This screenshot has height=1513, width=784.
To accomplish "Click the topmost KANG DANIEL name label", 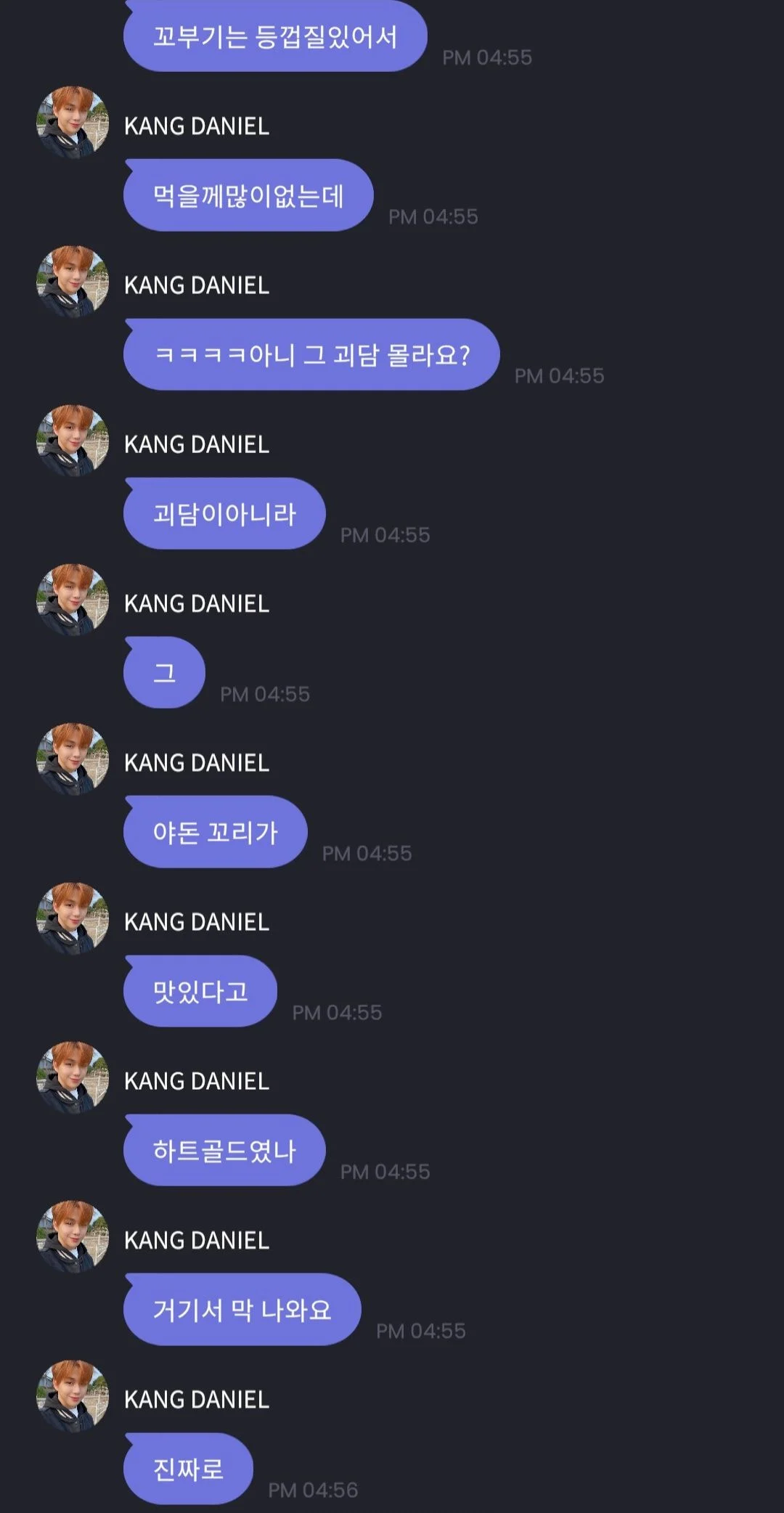I will (x=196, y=126).
